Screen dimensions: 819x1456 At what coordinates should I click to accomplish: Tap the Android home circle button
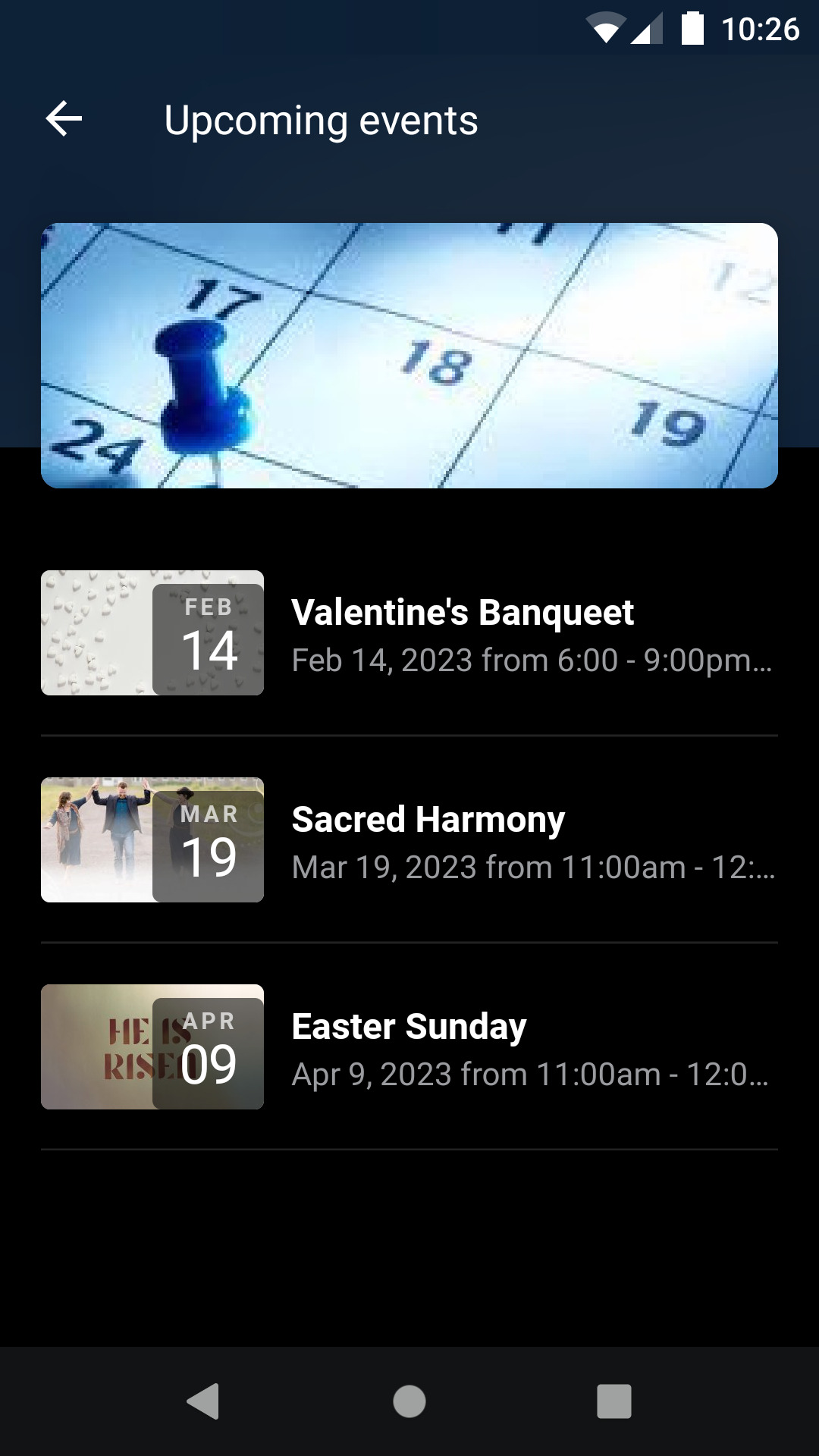tap(409, 1399)
